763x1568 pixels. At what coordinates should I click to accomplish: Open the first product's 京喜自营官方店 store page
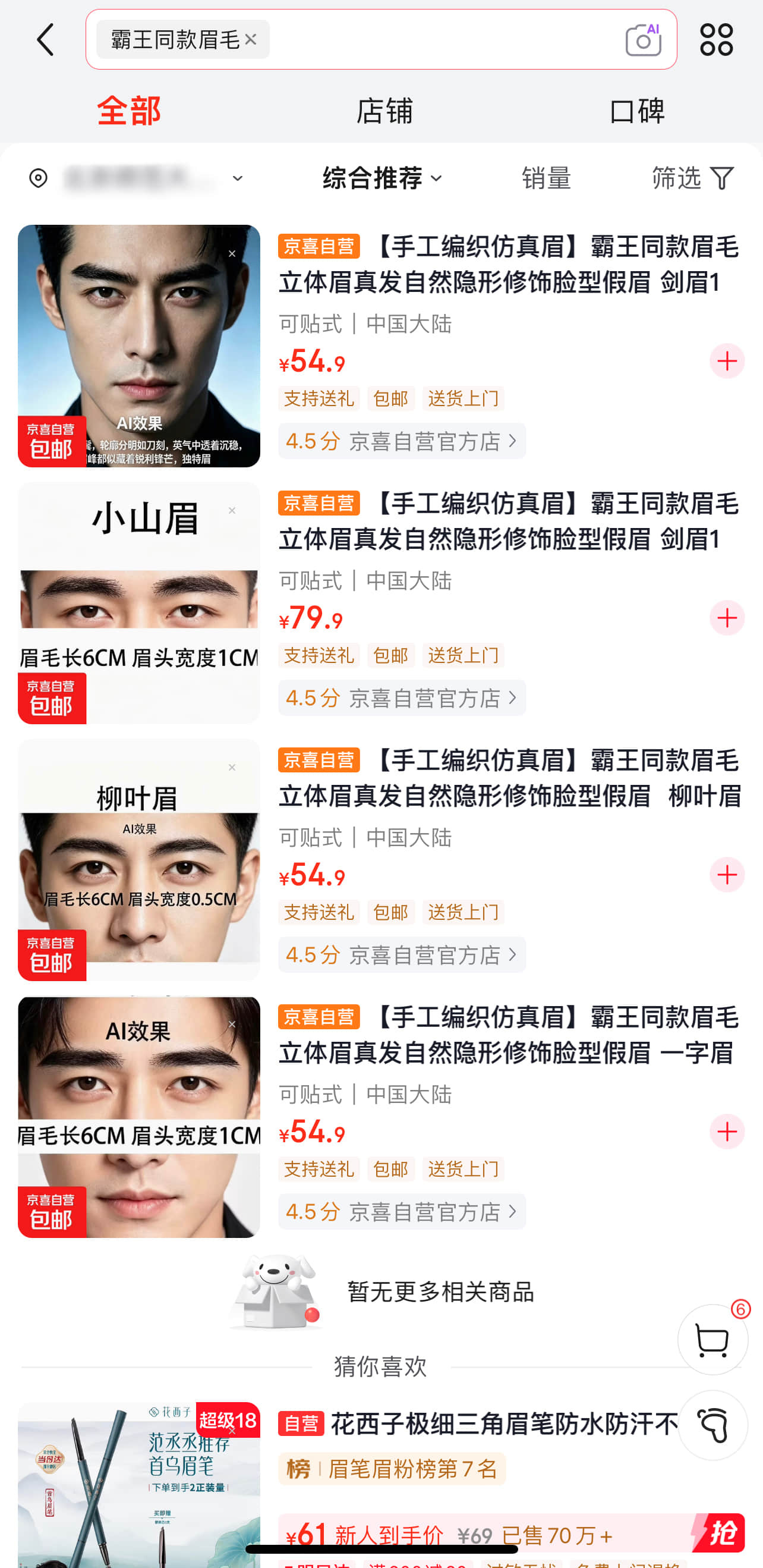coord(430,441)
